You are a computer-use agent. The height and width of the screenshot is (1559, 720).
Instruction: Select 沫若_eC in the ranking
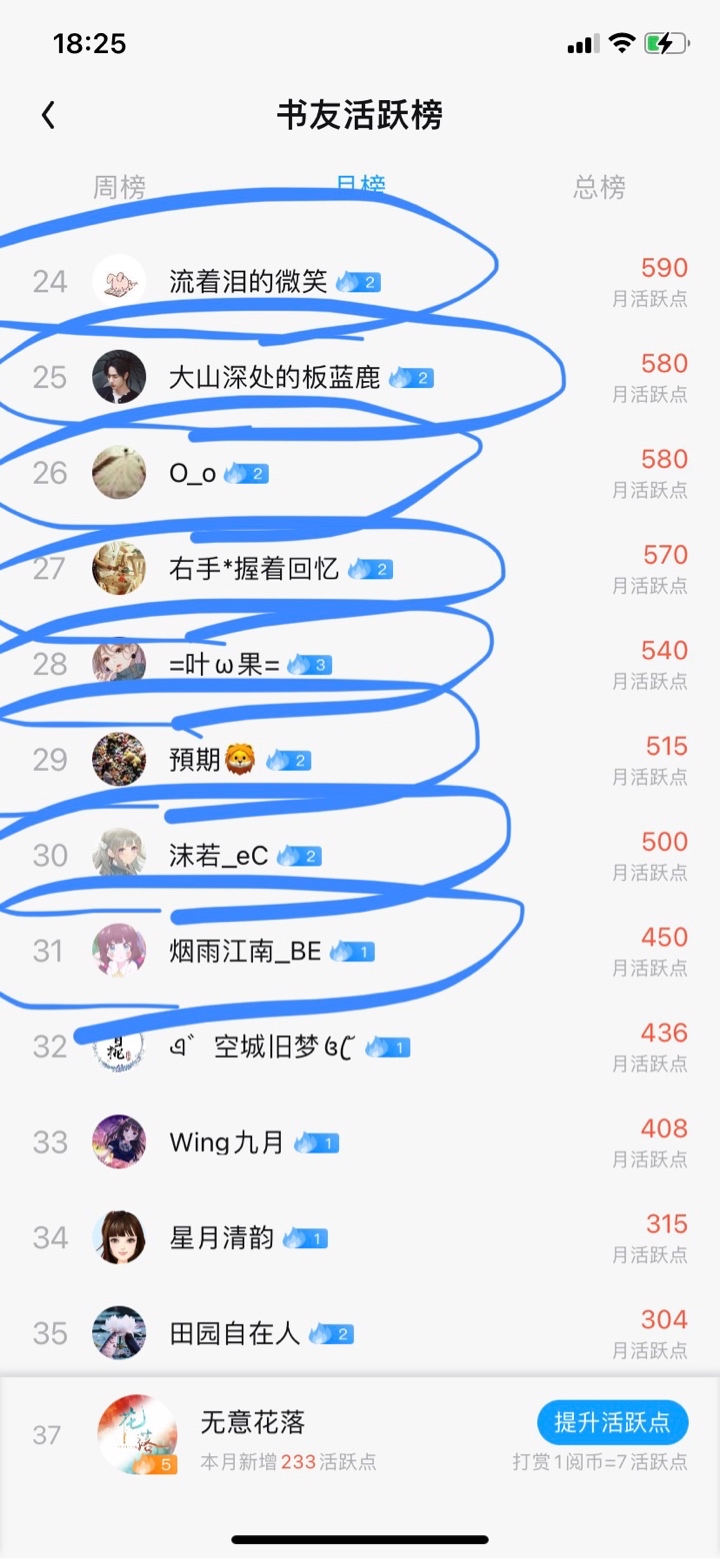click(360, 856)
